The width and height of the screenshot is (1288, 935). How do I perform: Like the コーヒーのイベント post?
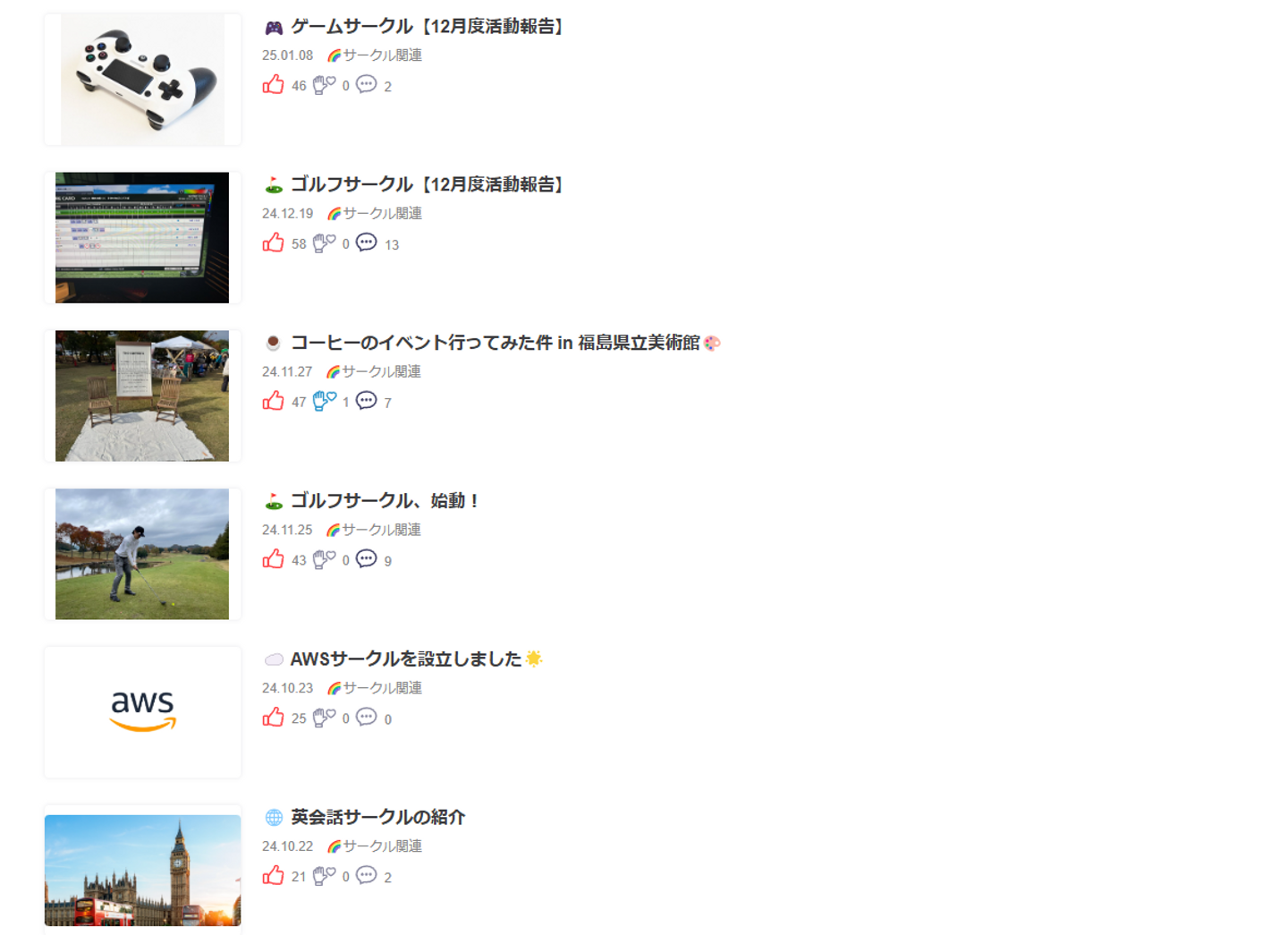(273, 402)
